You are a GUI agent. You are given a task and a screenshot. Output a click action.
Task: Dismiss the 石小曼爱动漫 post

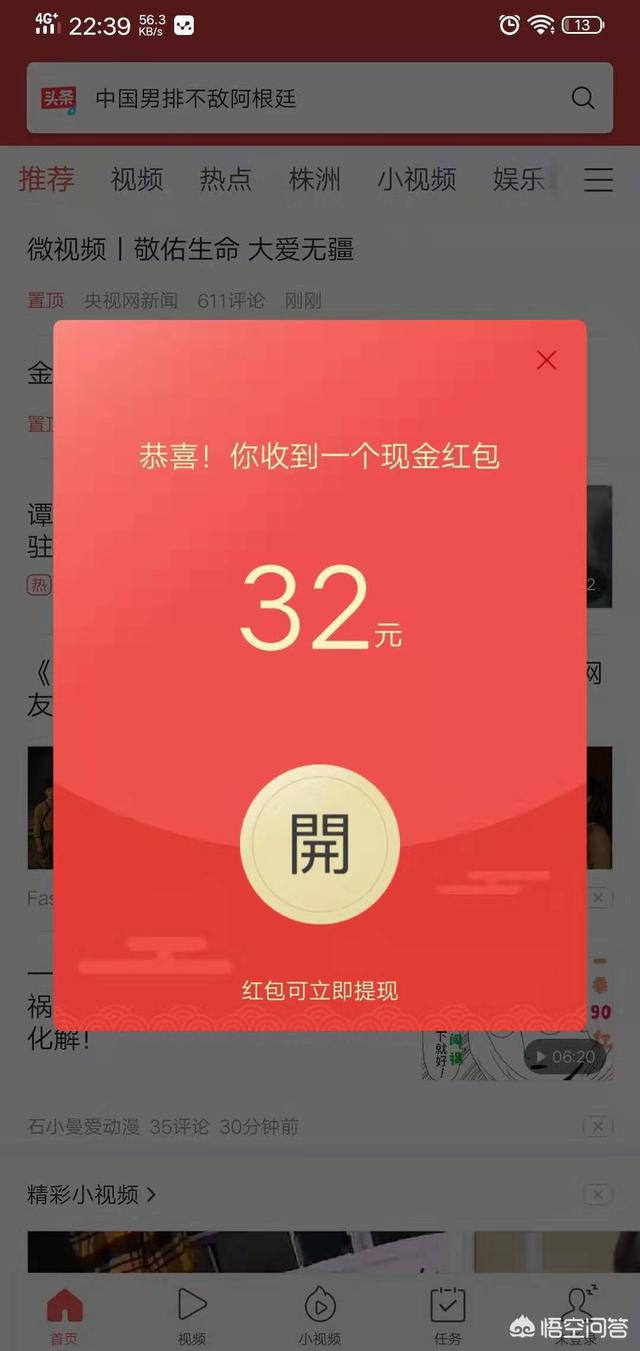[597, 1127]
